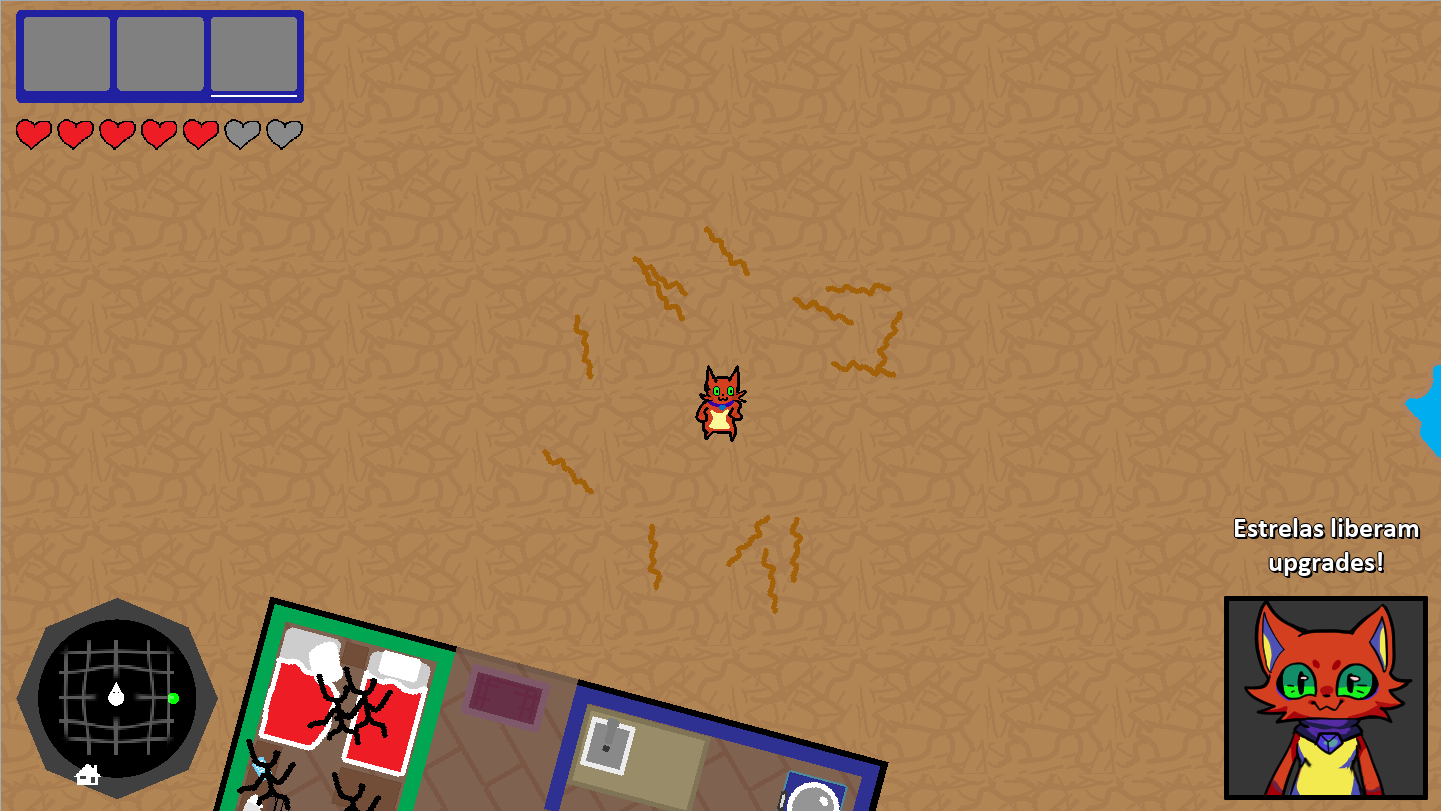Select the third inventory slot
Image resolution: width=1441 pixels, height=811 pixels.
coord(254,55)
